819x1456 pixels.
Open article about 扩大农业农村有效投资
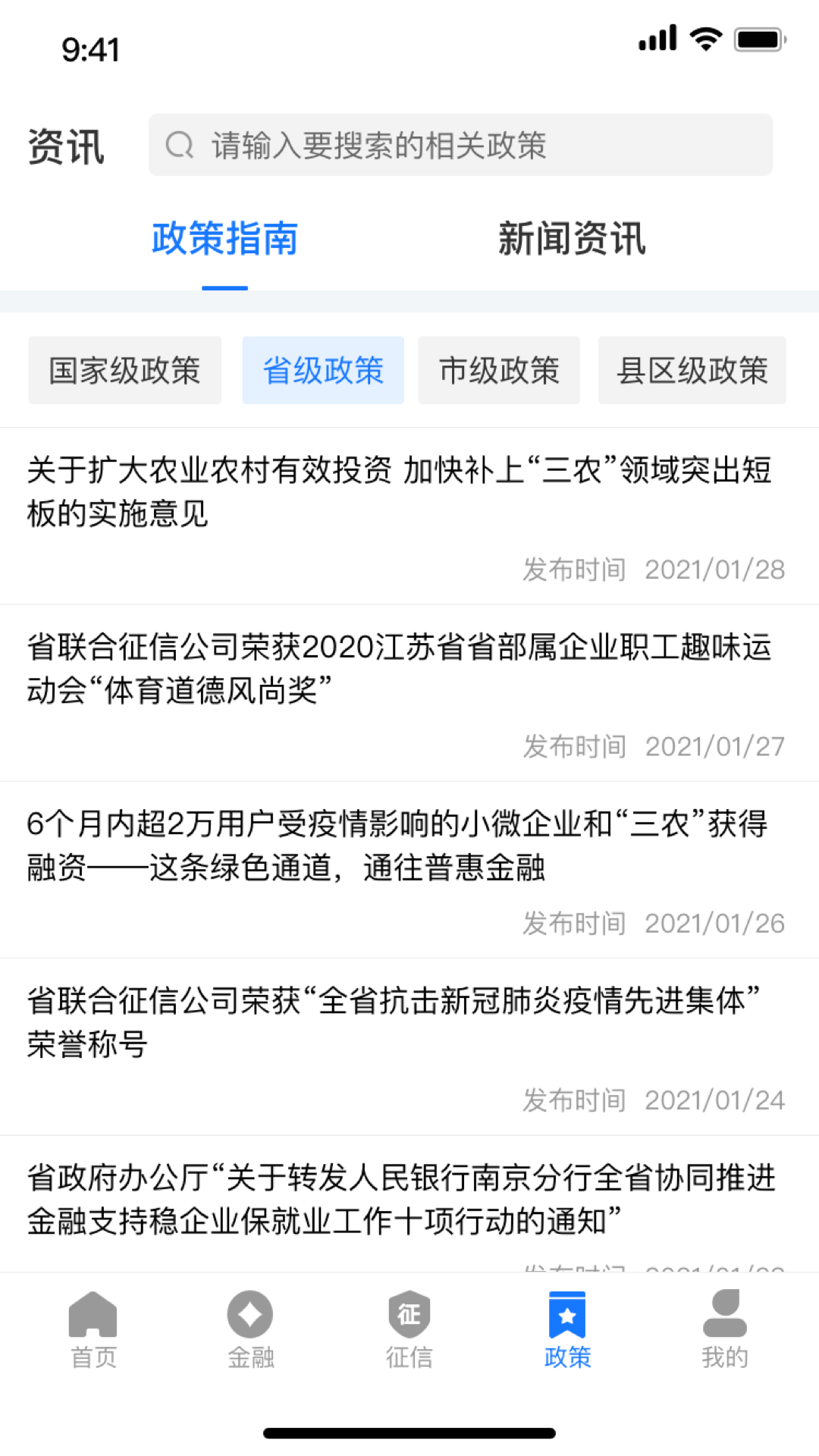[x=409, y=516]
